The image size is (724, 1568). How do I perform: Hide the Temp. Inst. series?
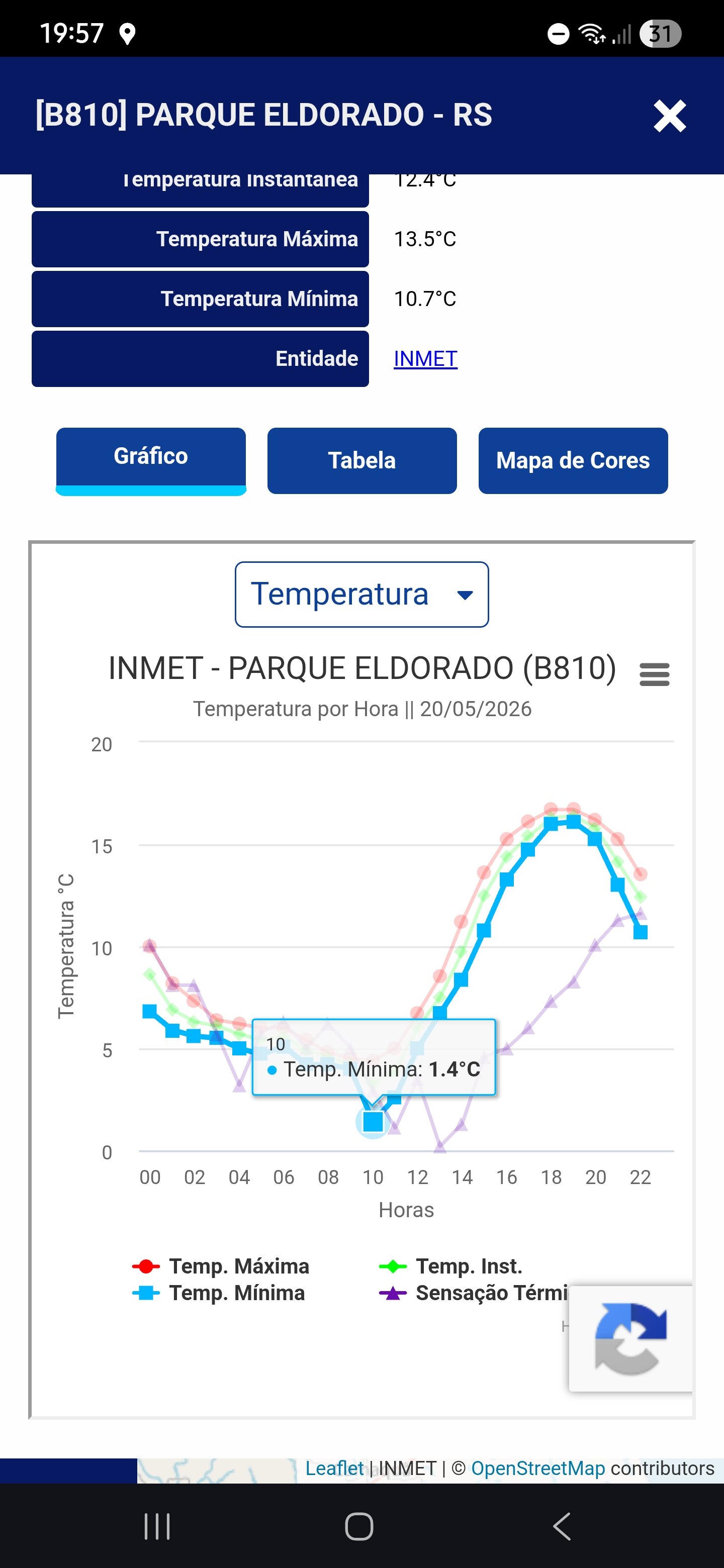pos(450,1266)
